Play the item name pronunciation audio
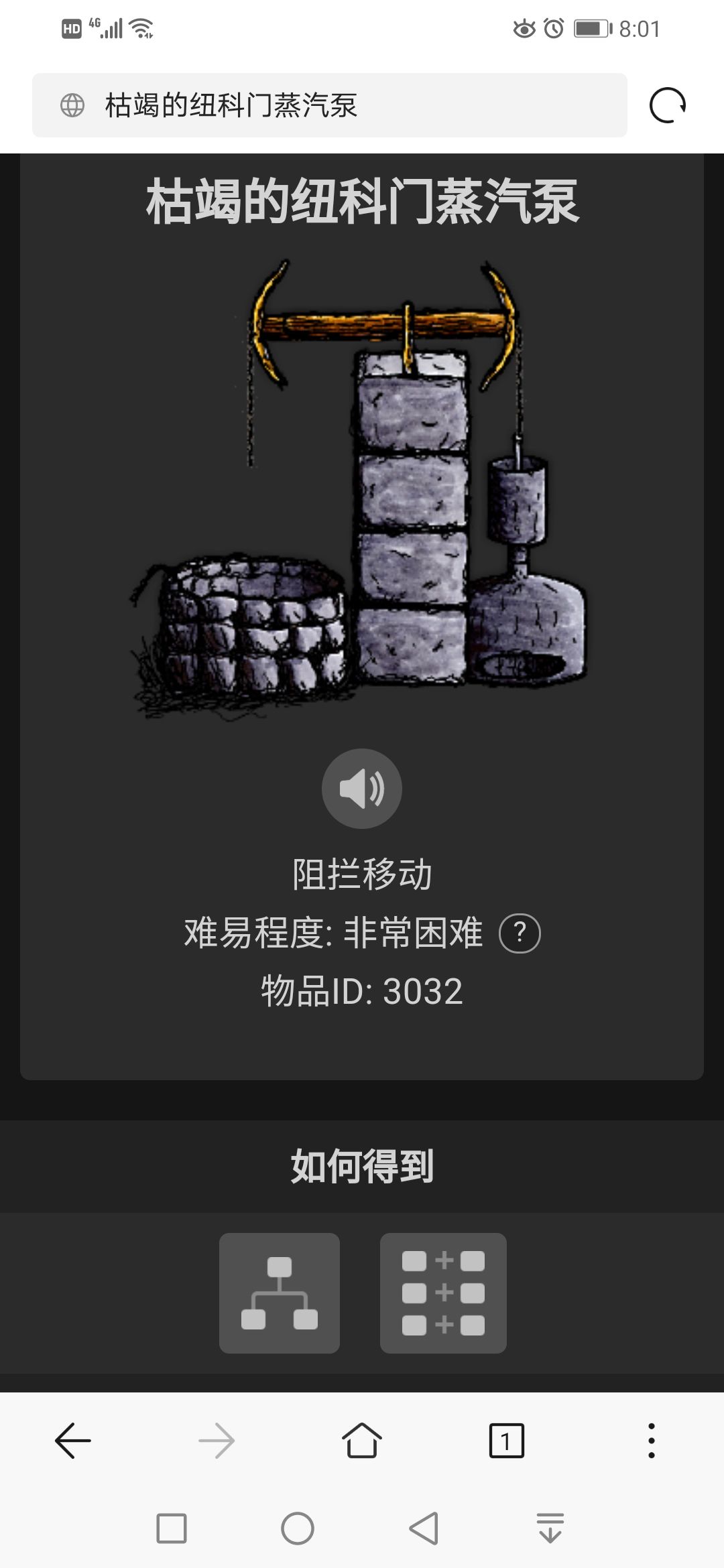 click(x=362, y=789)
